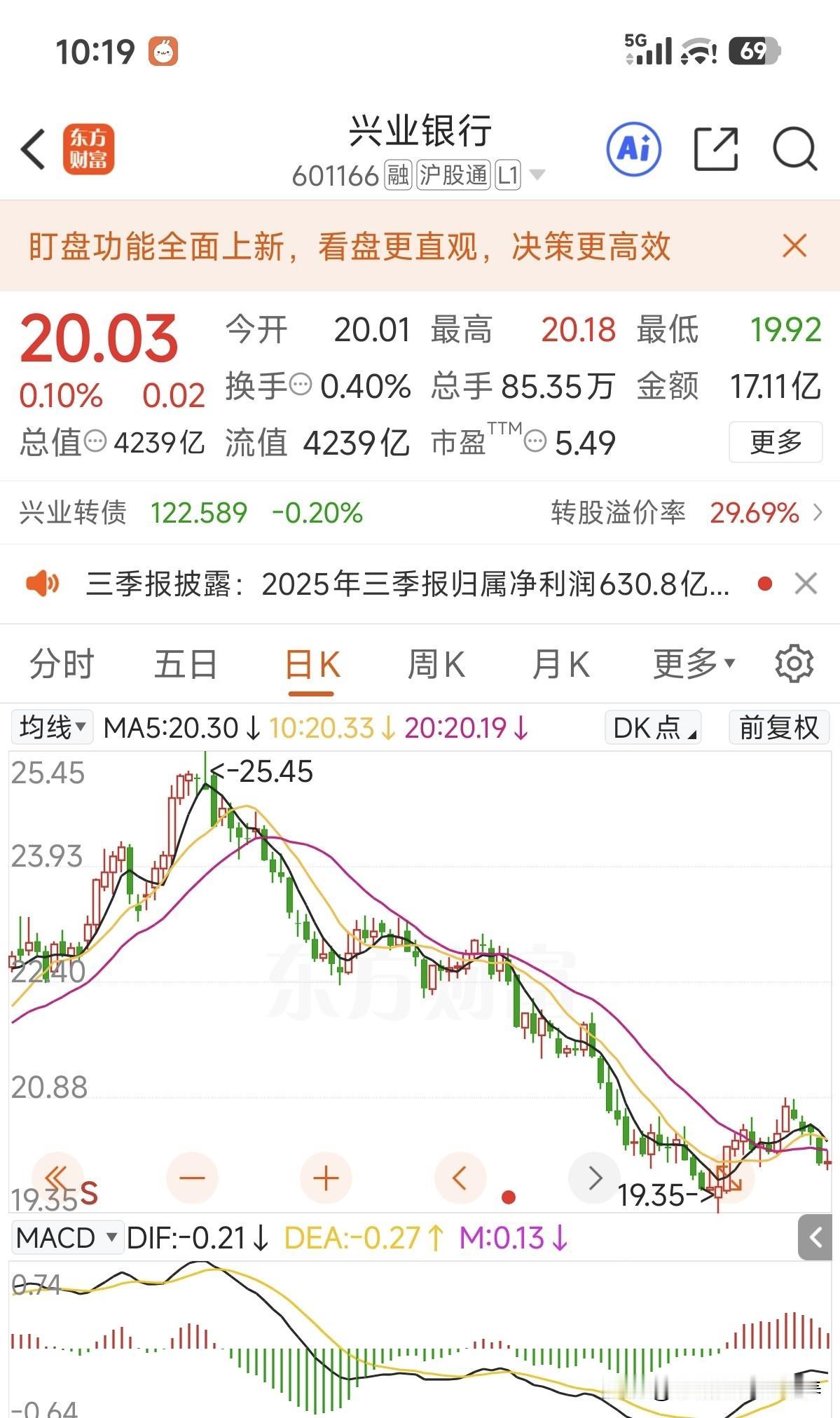Click 更多 to view more quote details
The height and width of the screenshot is (1418, 840).
click(775, 443)
